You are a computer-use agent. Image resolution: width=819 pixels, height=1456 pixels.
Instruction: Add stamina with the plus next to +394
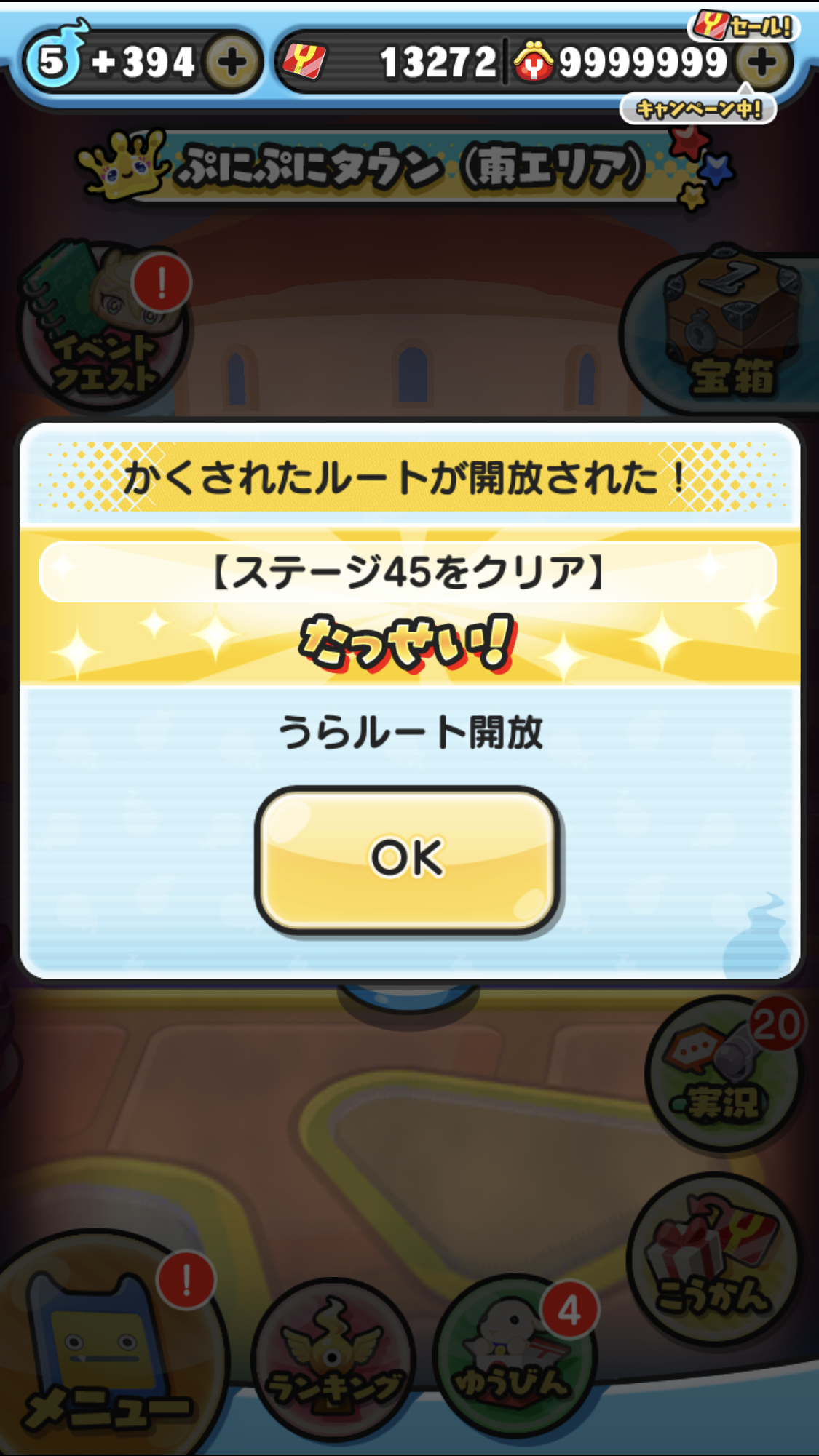pos(232,63)
